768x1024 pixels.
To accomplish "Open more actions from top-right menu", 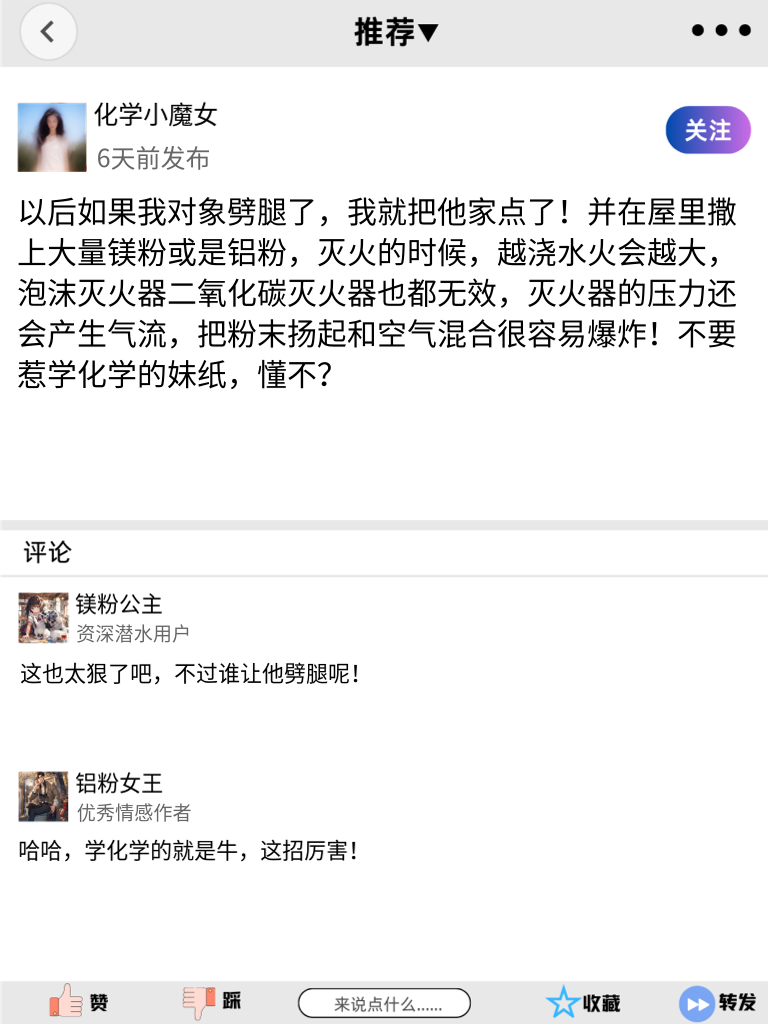I will pyautogui.click(x=719, y=31).
